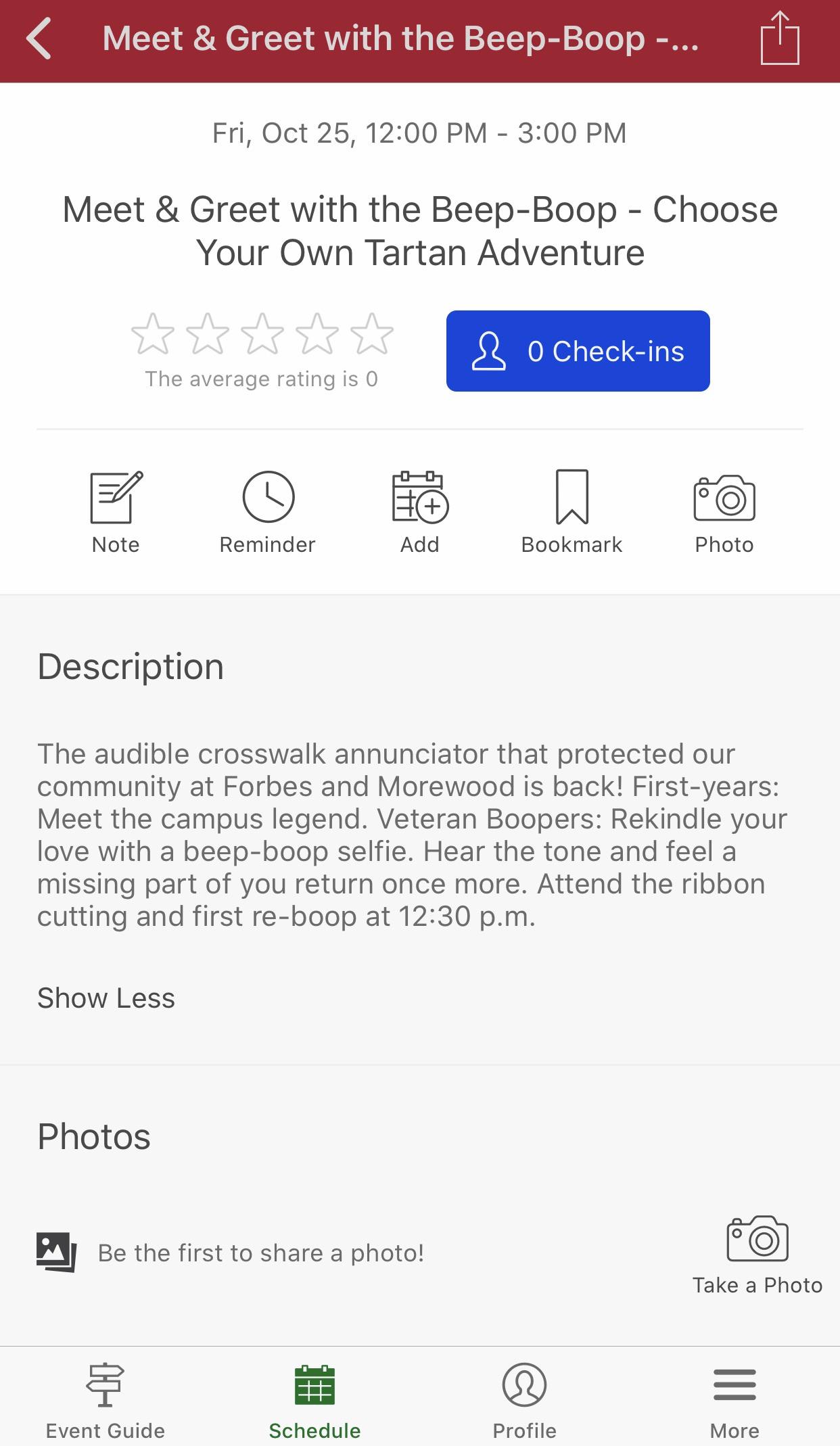Tap Take a Photo

(x=757, y=1255)
